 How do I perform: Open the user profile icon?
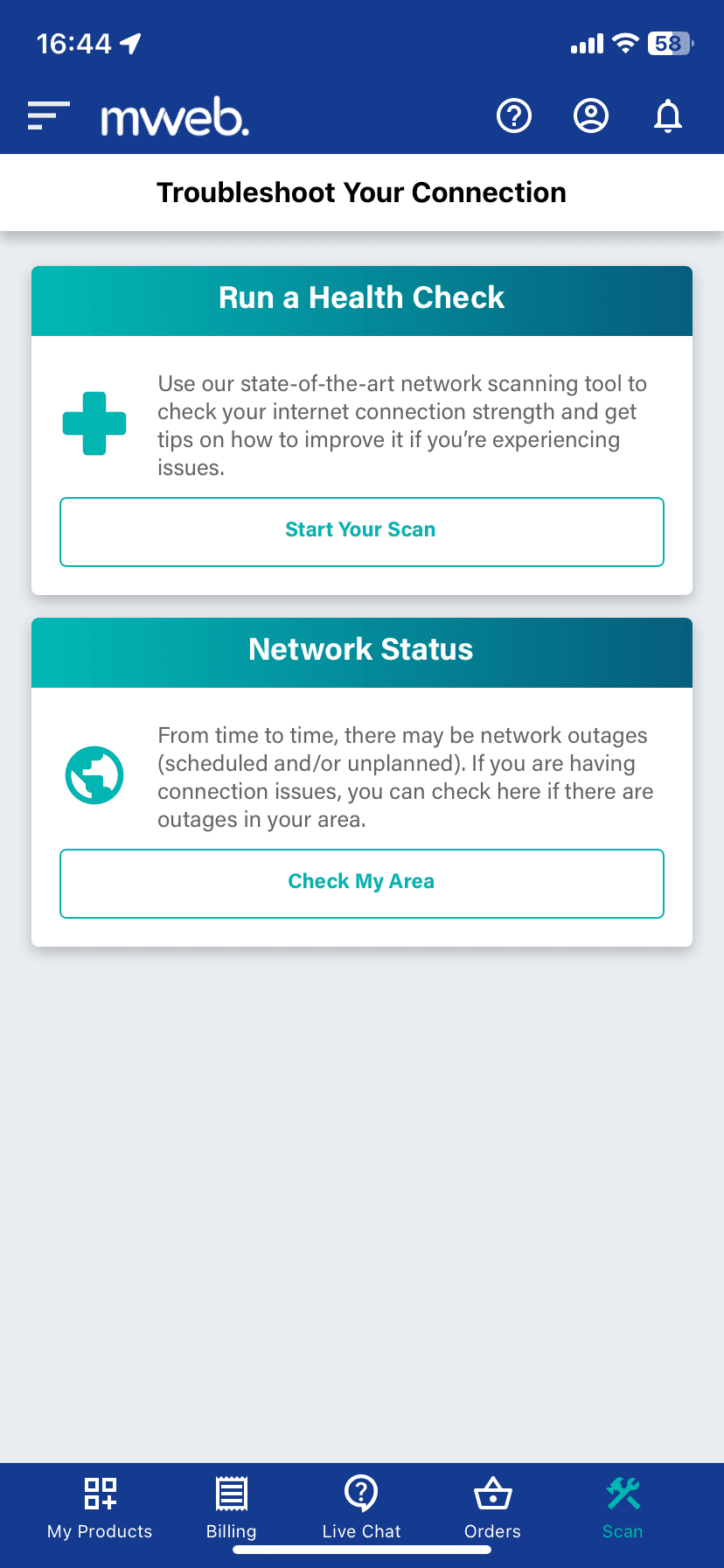[590, 115]
